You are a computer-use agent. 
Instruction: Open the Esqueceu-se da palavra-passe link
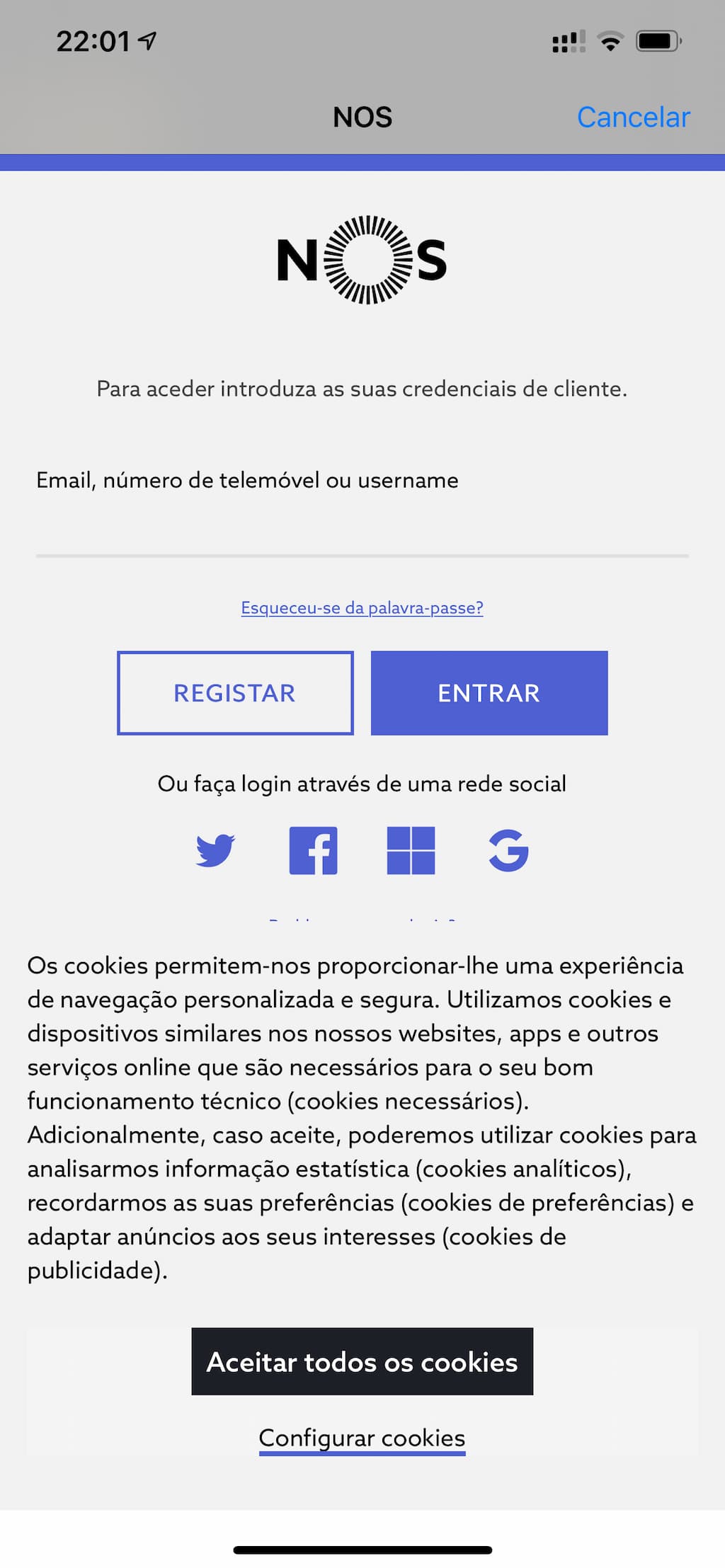362,608
